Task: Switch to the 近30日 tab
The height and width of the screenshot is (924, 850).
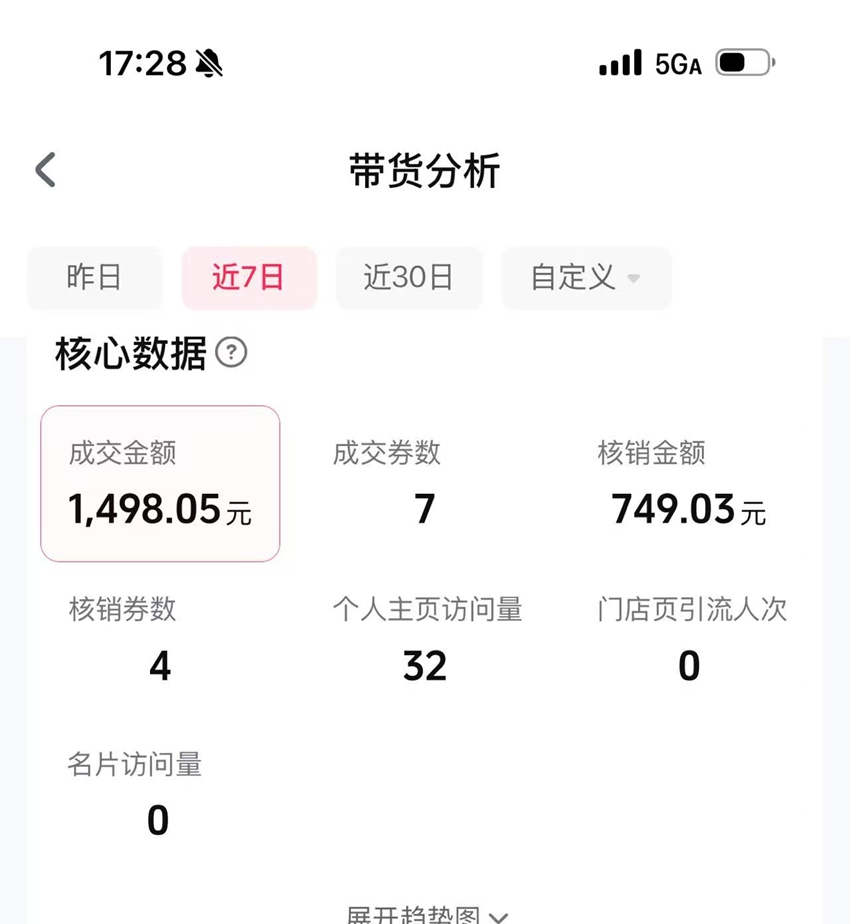Action: click(409, 277)
